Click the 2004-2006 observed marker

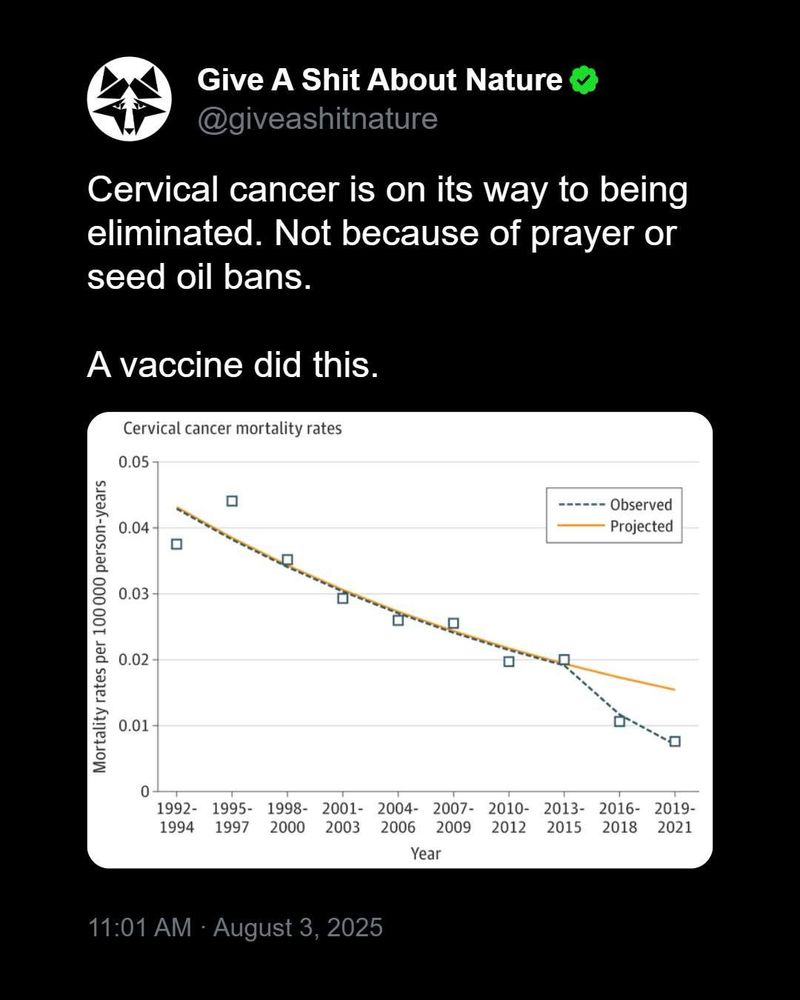click(398, 620)
